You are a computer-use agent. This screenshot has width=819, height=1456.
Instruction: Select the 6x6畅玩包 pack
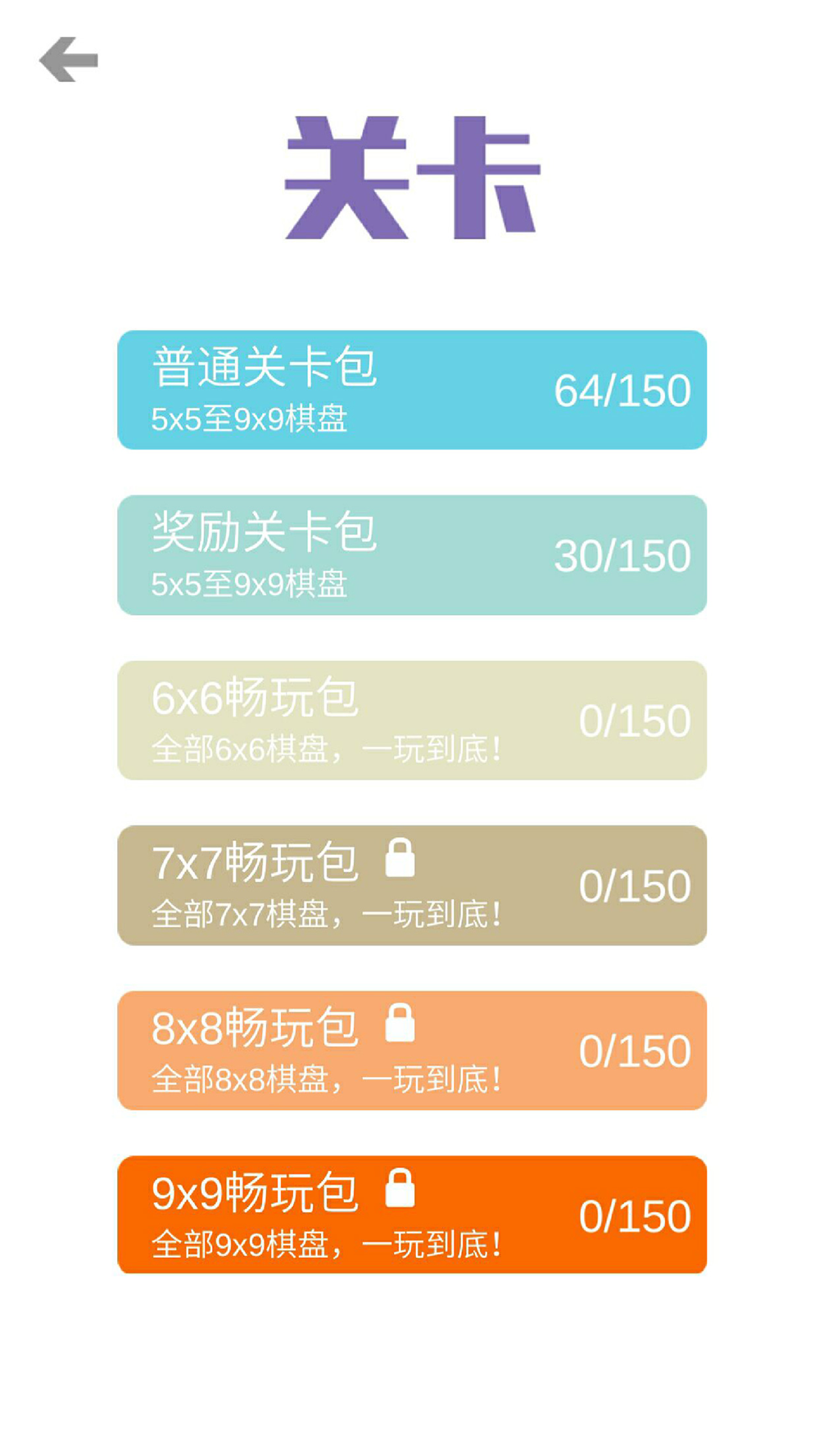tap(411, 721)
